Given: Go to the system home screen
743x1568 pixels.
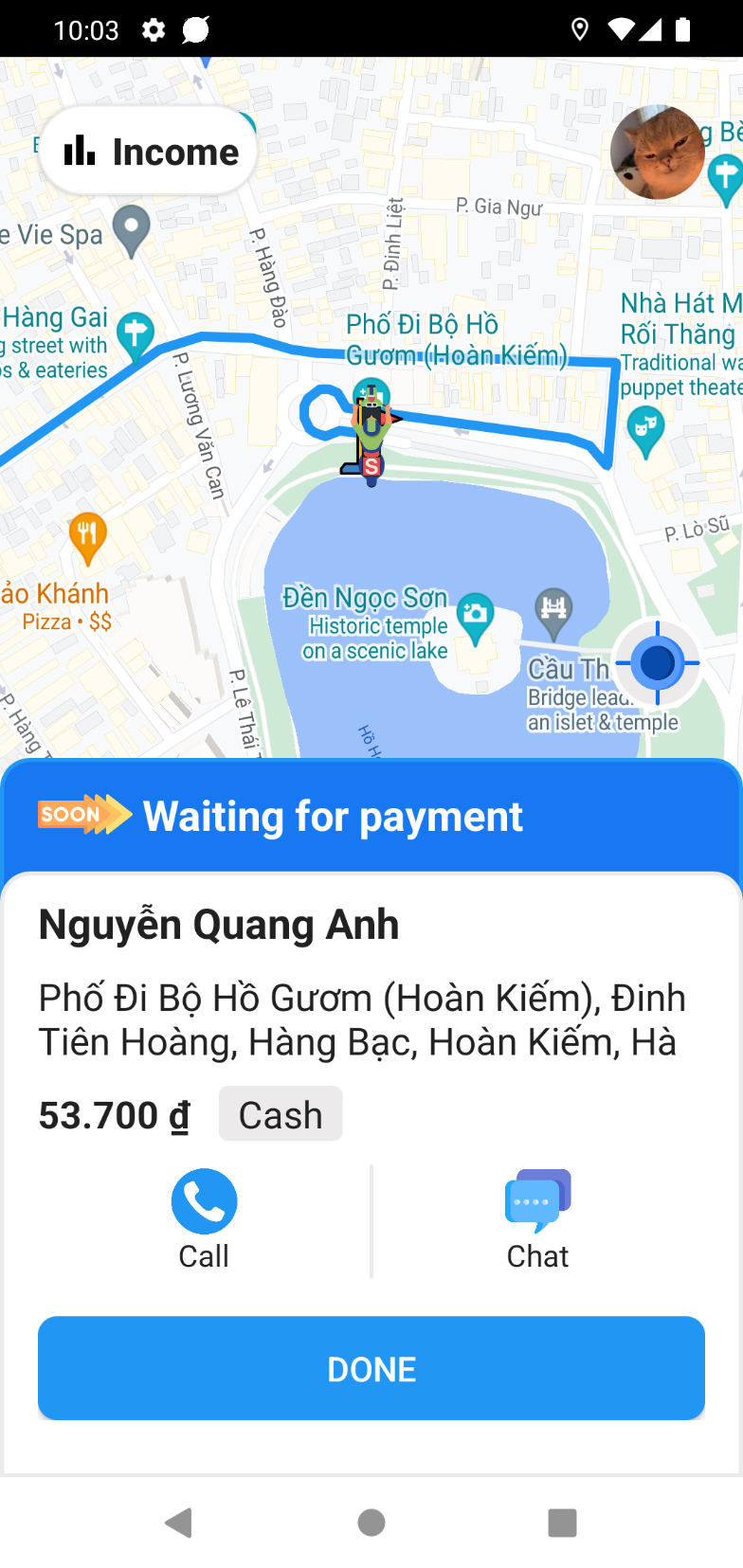Looking at the screenshot, I should (371, 1523).
